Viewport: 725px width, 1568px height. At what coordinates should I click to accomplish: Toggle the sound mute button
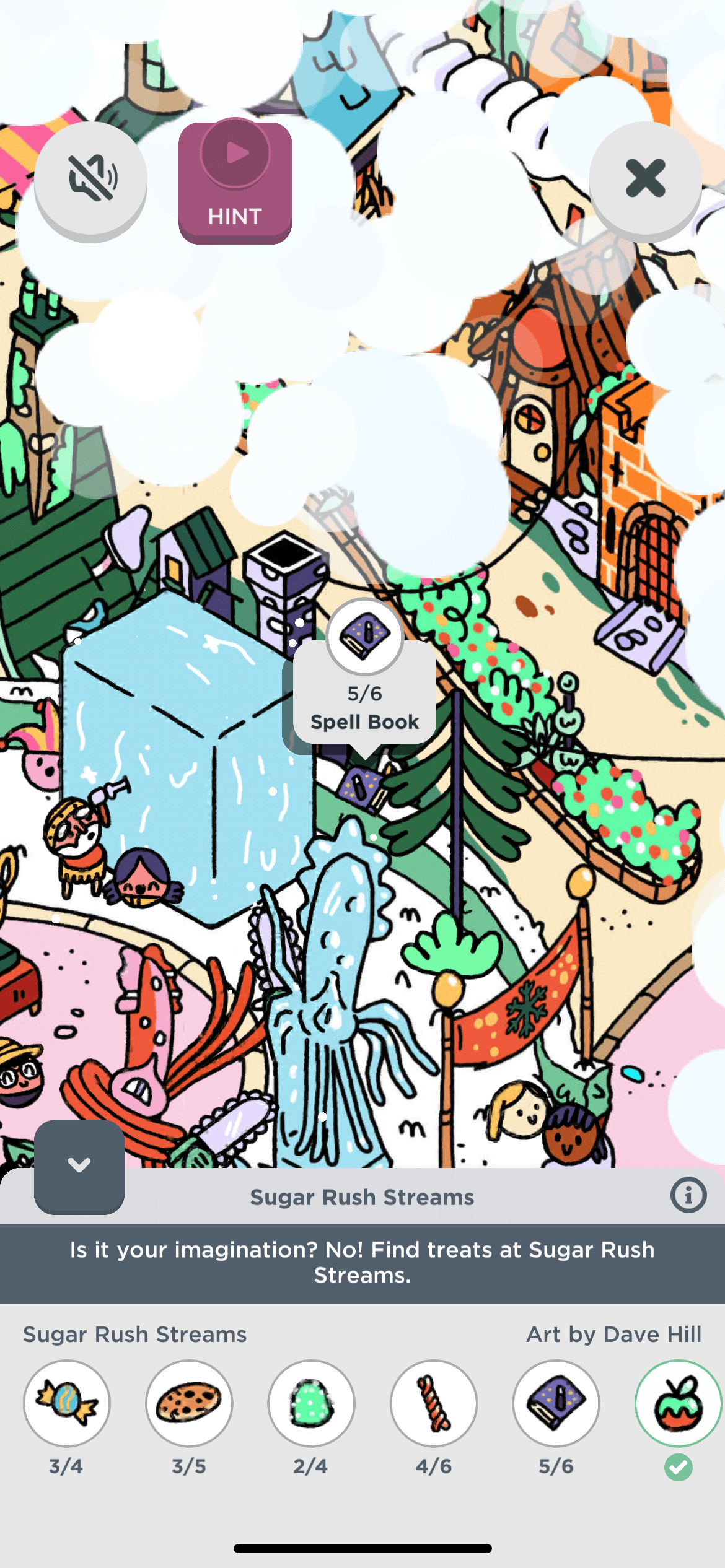point(91,180)
